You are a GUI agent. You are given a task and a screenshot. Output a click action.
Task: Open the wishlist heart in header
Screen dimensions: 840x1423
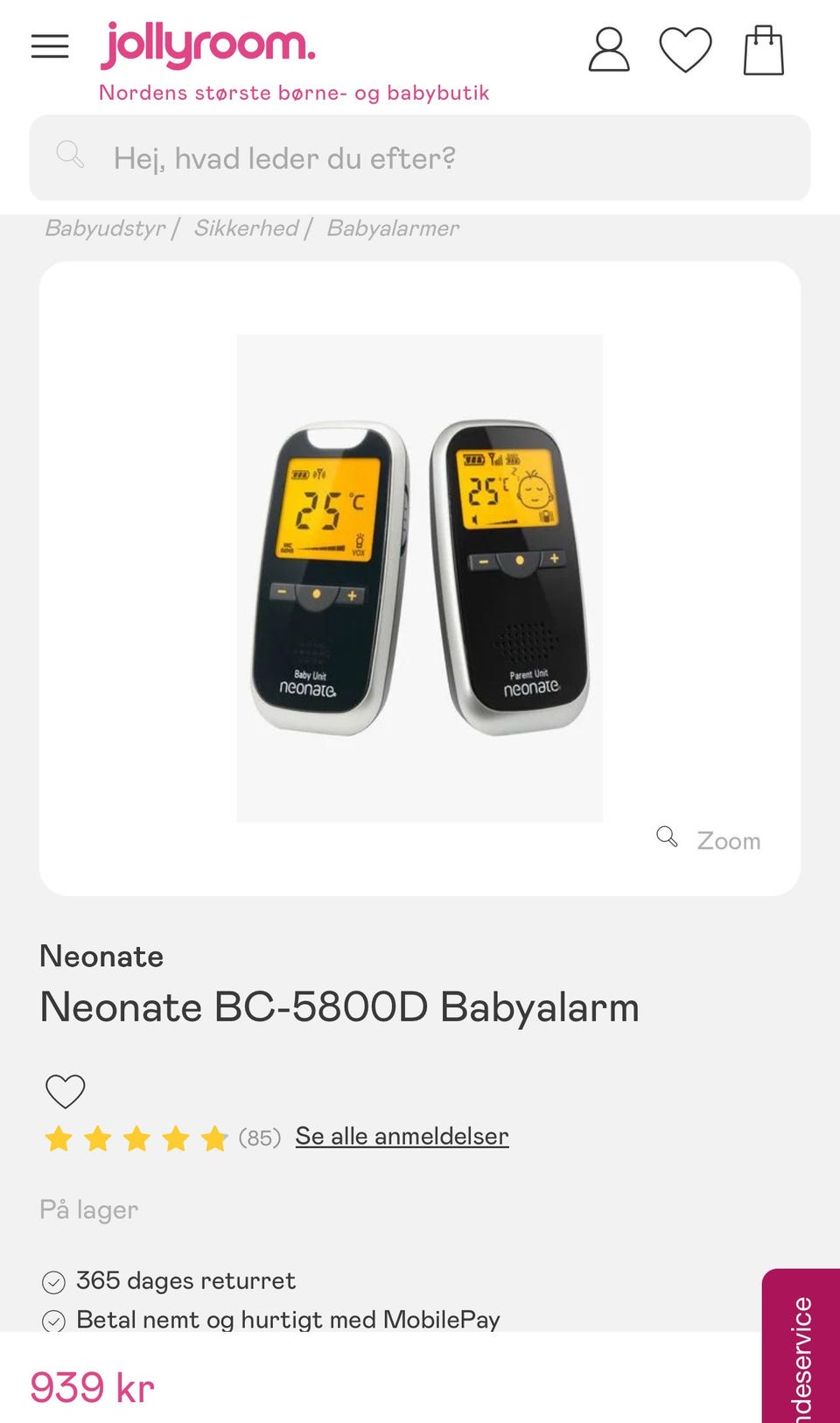tap(685, 49)
